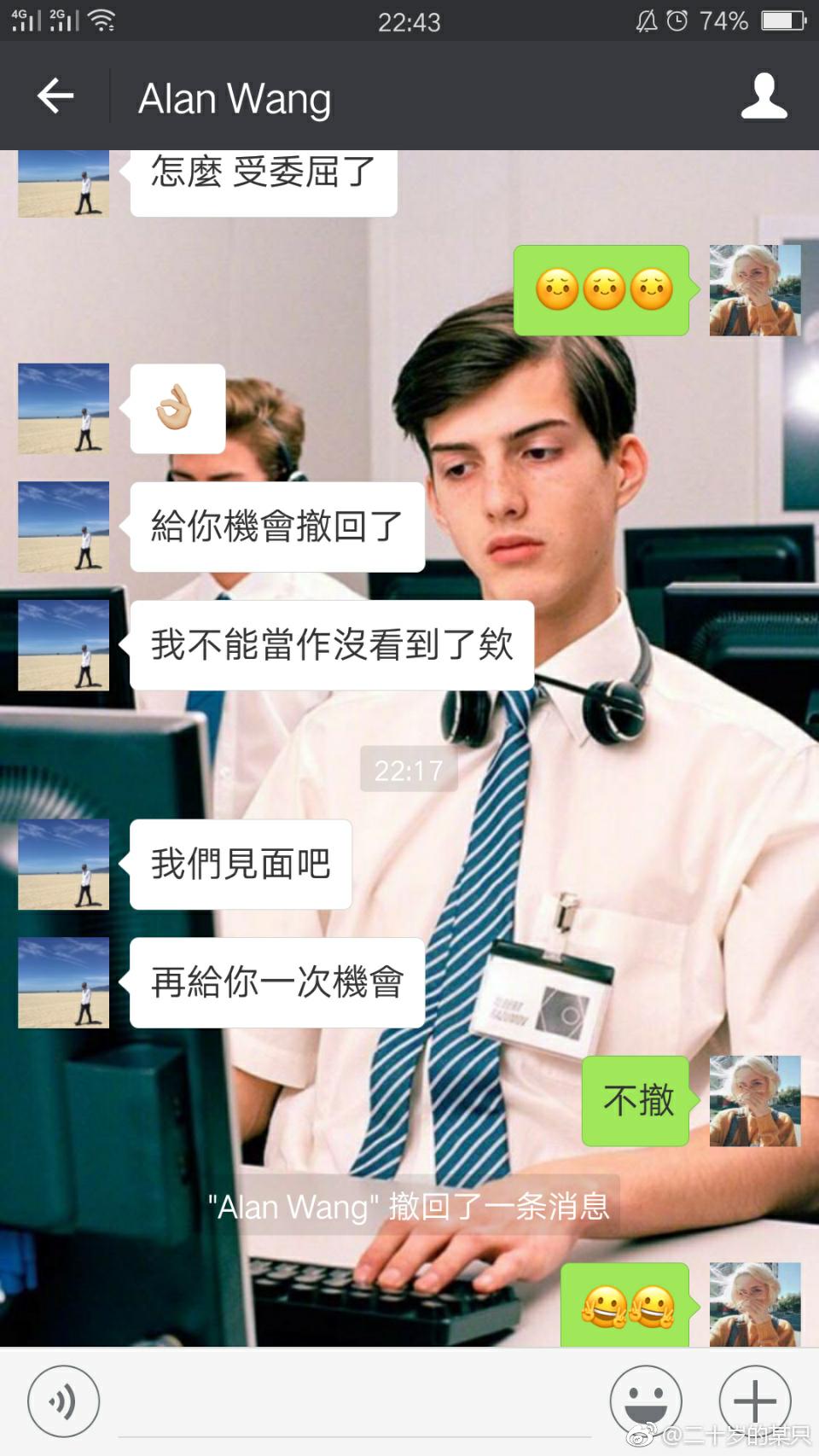This screenshot has width=819, height=1456.
Task: Open the plus attachments menu
Action: [x=754, y=1401]
